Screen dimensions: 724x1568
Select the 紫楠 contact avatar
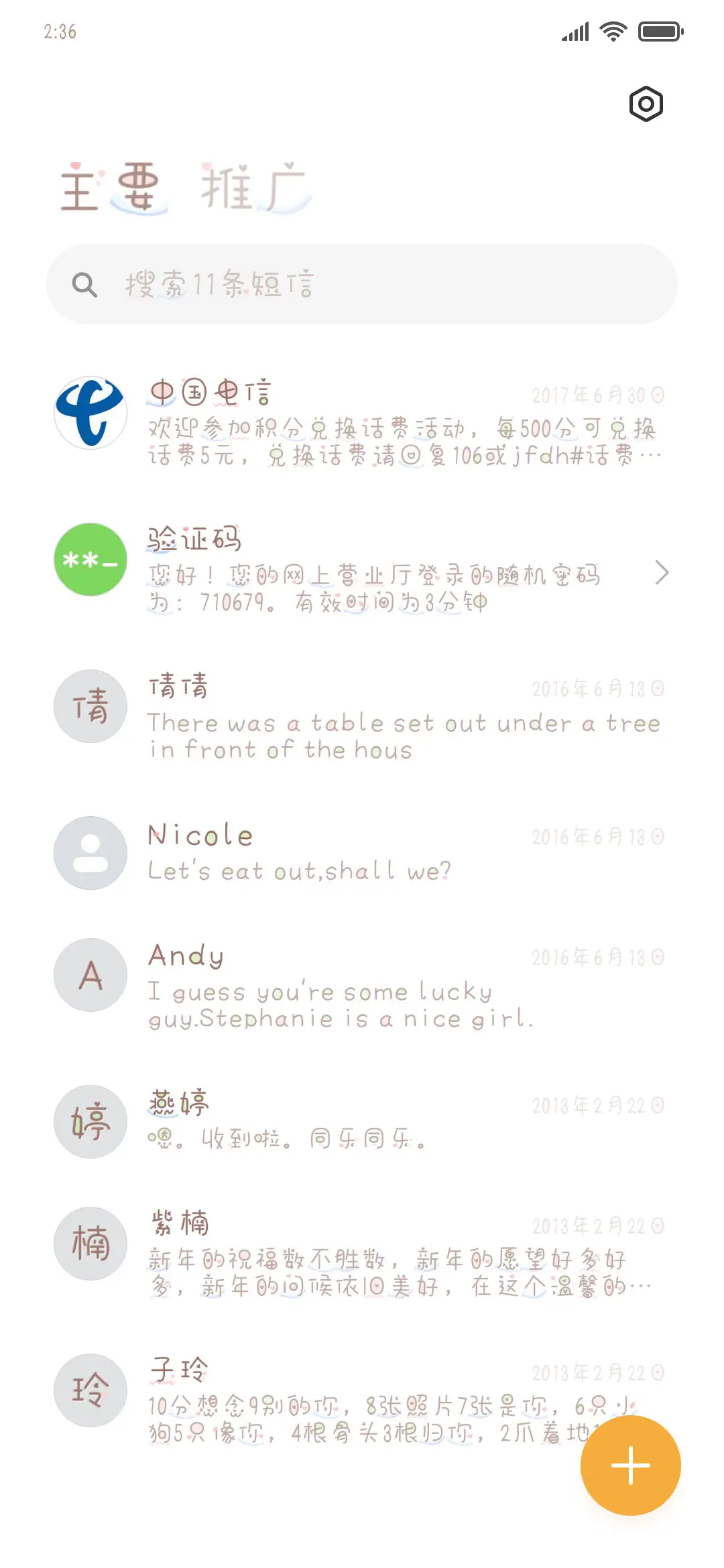pyautogui.click(x=89, y=1243)
